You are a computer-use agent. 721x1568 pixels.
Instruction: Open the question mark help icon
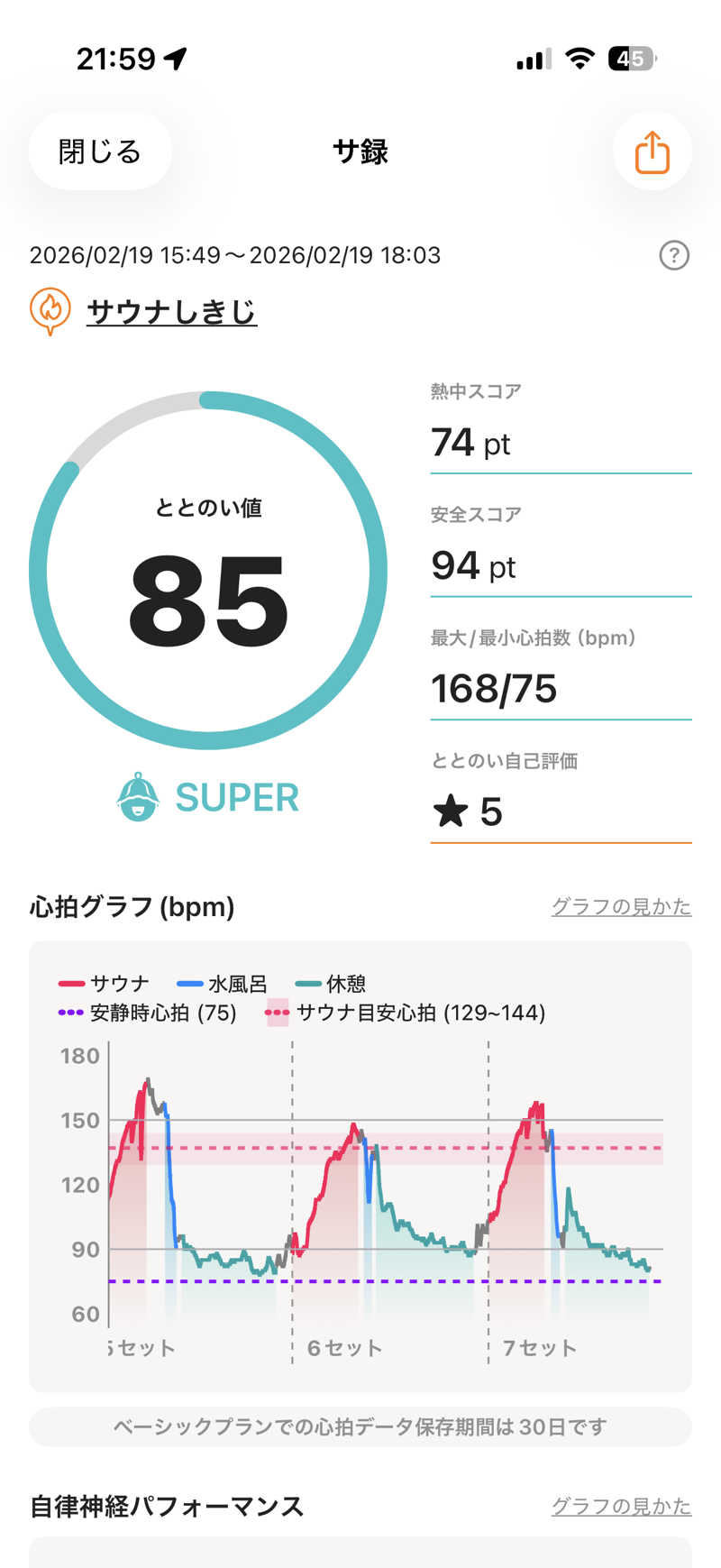[x=674, y=255]
